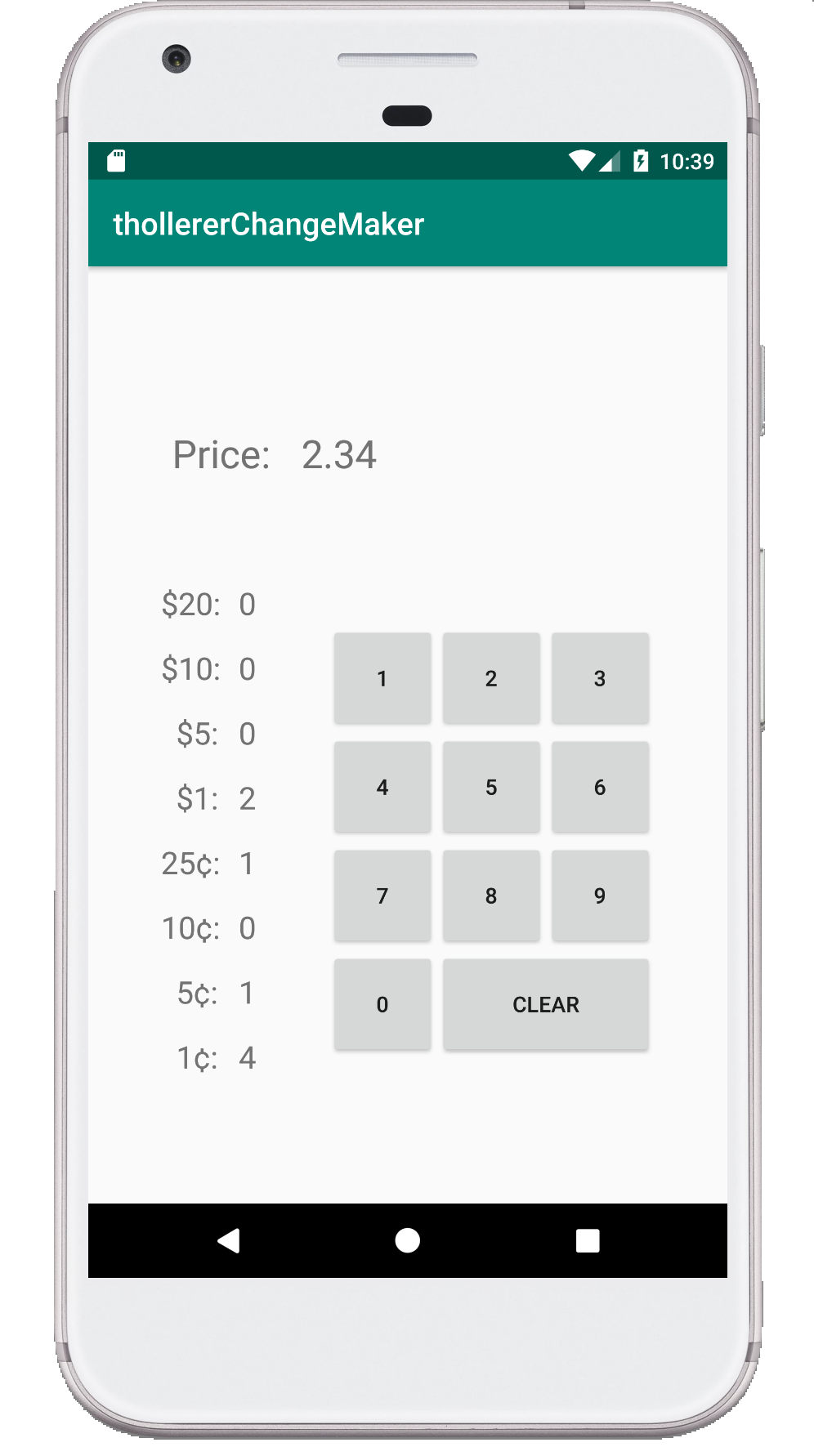Hit the 3 keypad button
The image size is (814, 1456).
(600, 678)
